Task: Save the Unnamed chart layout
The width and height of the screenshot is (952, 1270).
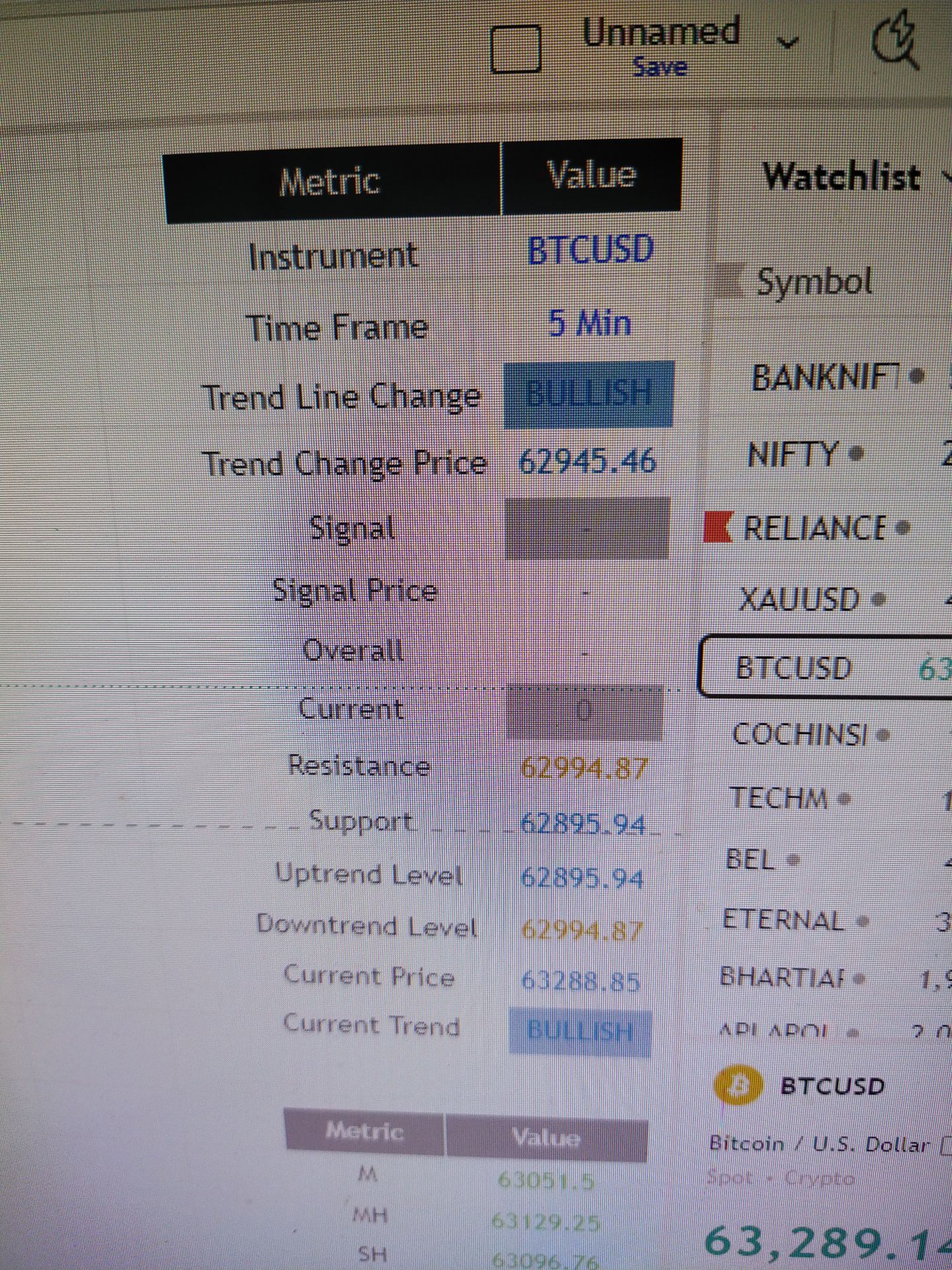Action: coord(660,67)
